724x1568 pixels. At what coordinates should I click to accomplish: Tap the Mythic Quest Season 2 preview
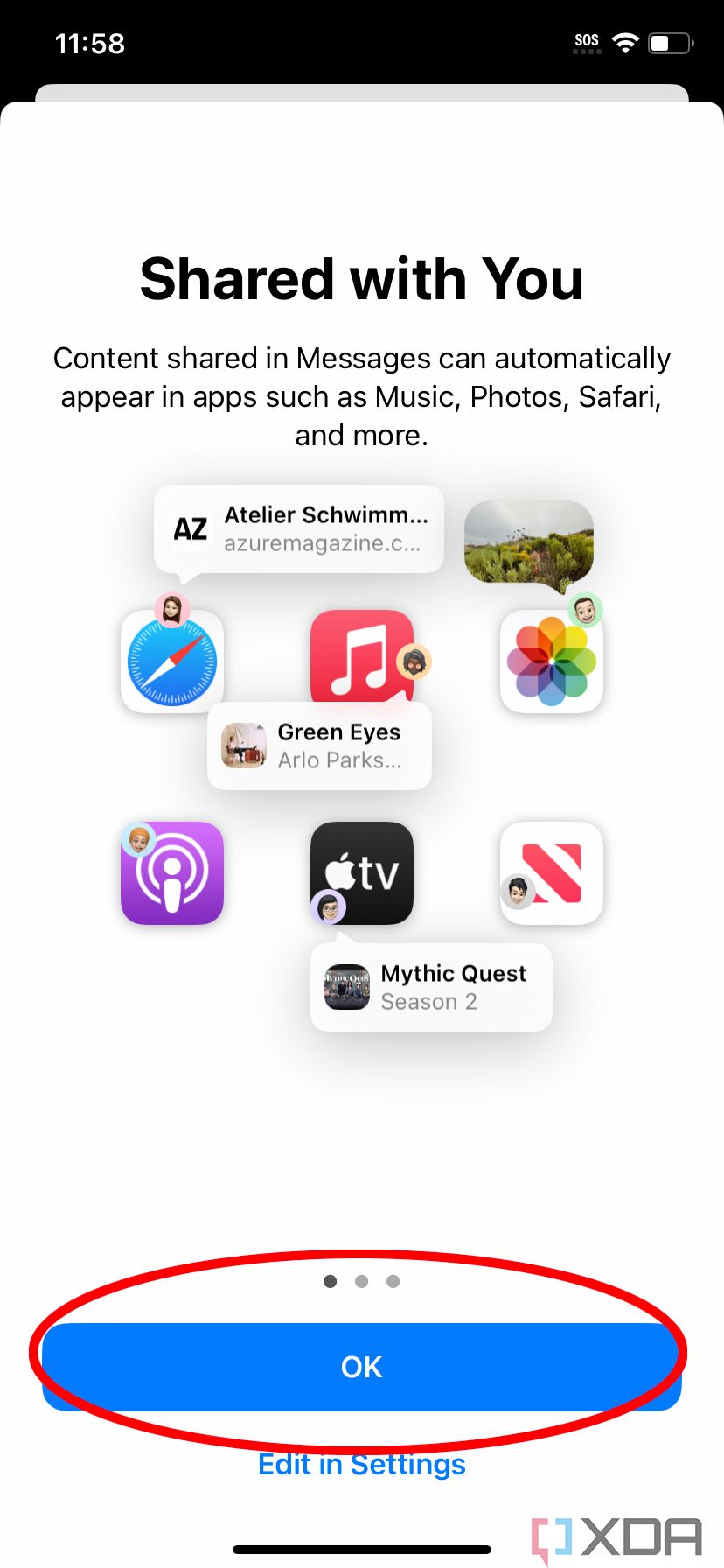click(430, 987)
